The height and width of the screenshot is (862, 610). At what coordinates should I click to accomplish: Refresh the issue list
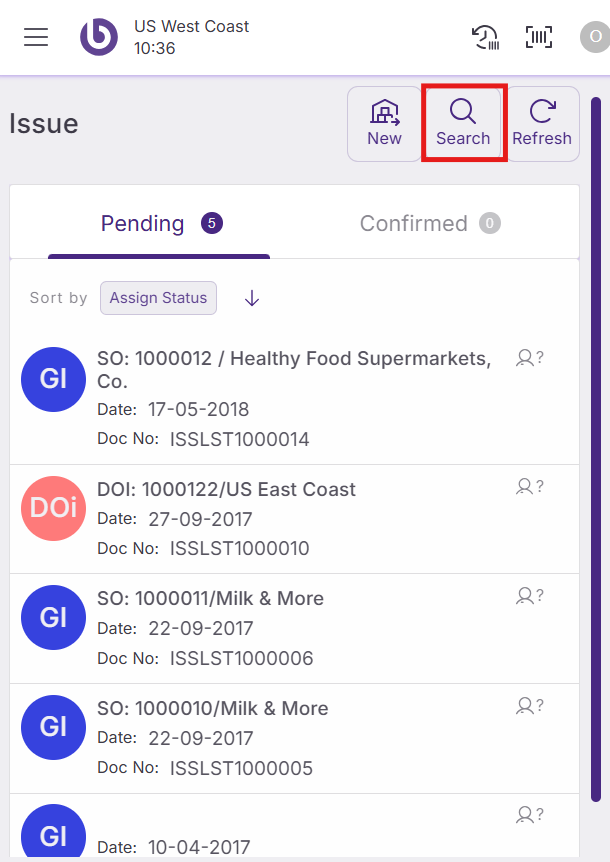(x=542, y=124)
